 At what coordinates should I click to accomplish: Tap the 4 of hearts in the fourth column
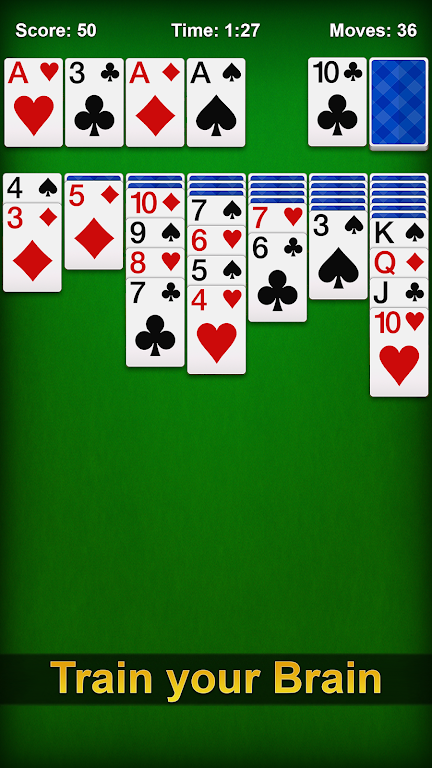pos(216,330)
